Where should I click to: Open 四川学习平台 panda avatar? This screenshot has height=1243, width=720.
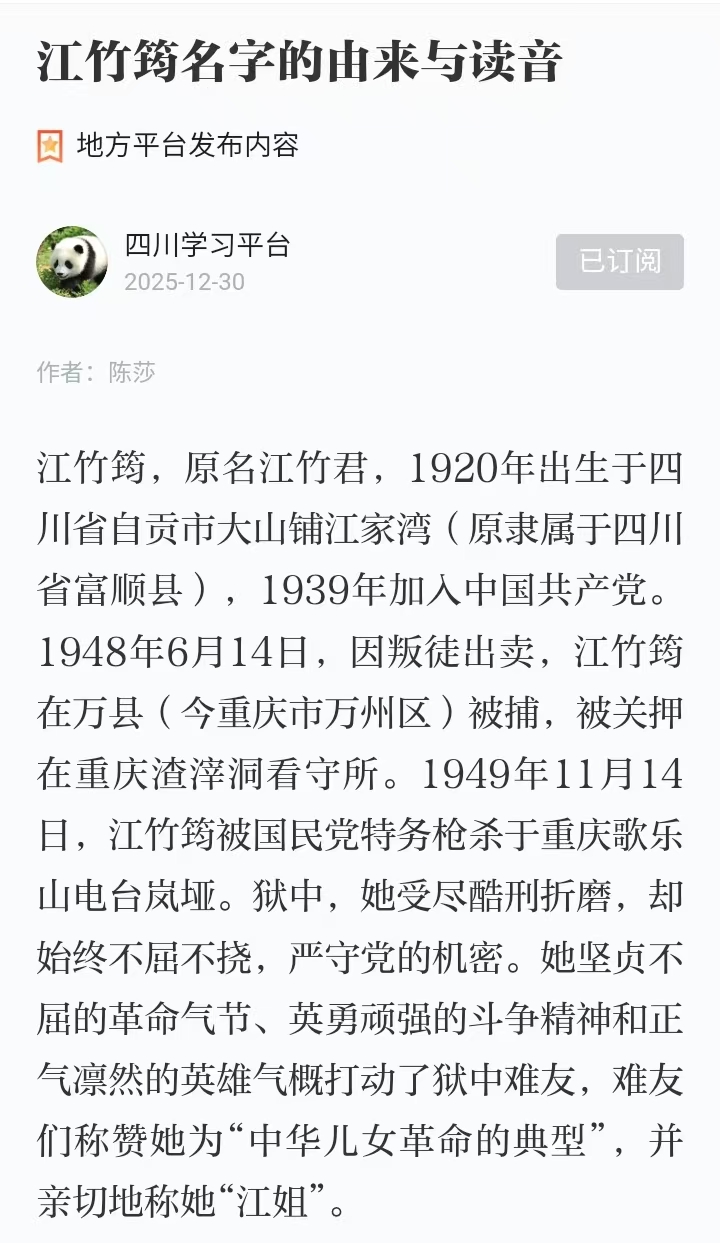(72, 262)
